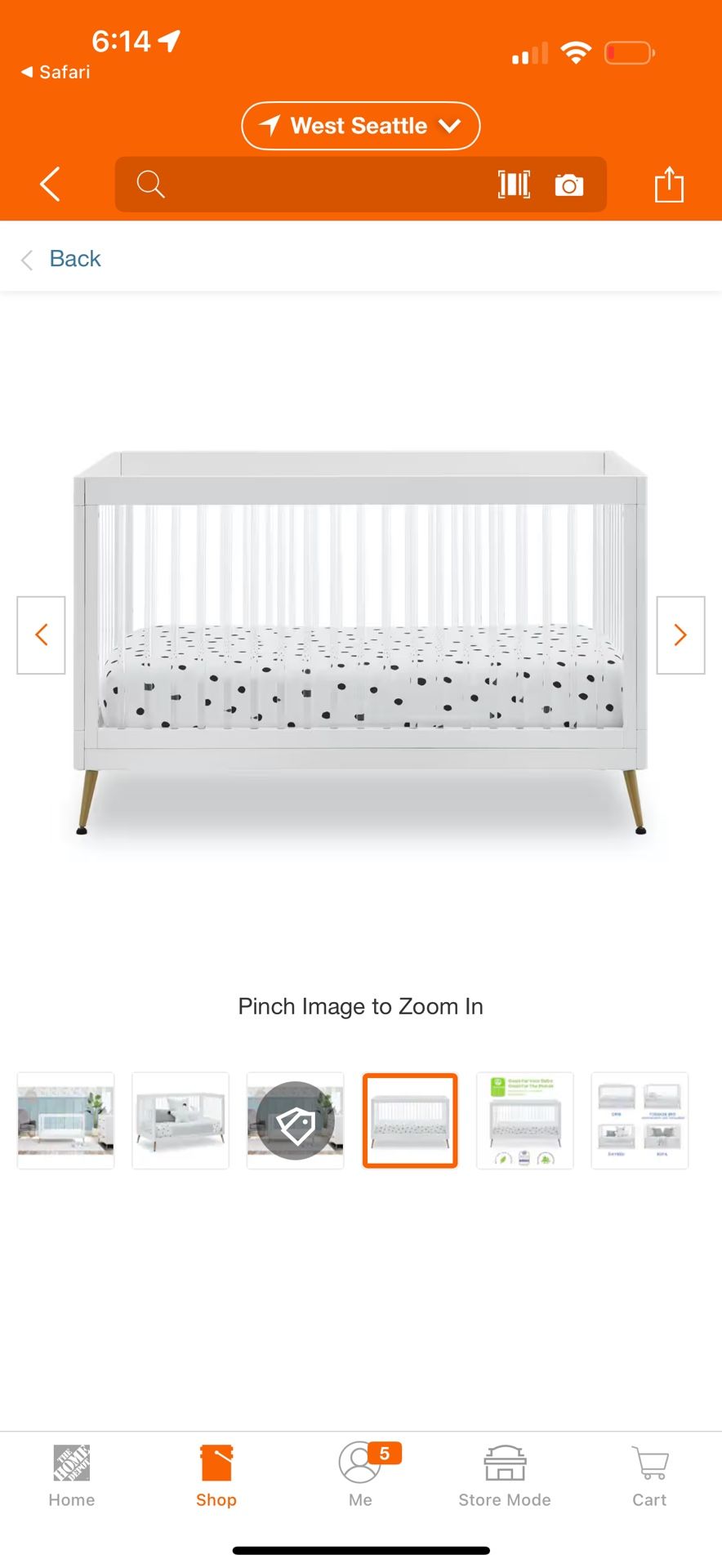Tap the header back arrow
This screenshot has width=722, height=1568.
[x=49, y=184]
